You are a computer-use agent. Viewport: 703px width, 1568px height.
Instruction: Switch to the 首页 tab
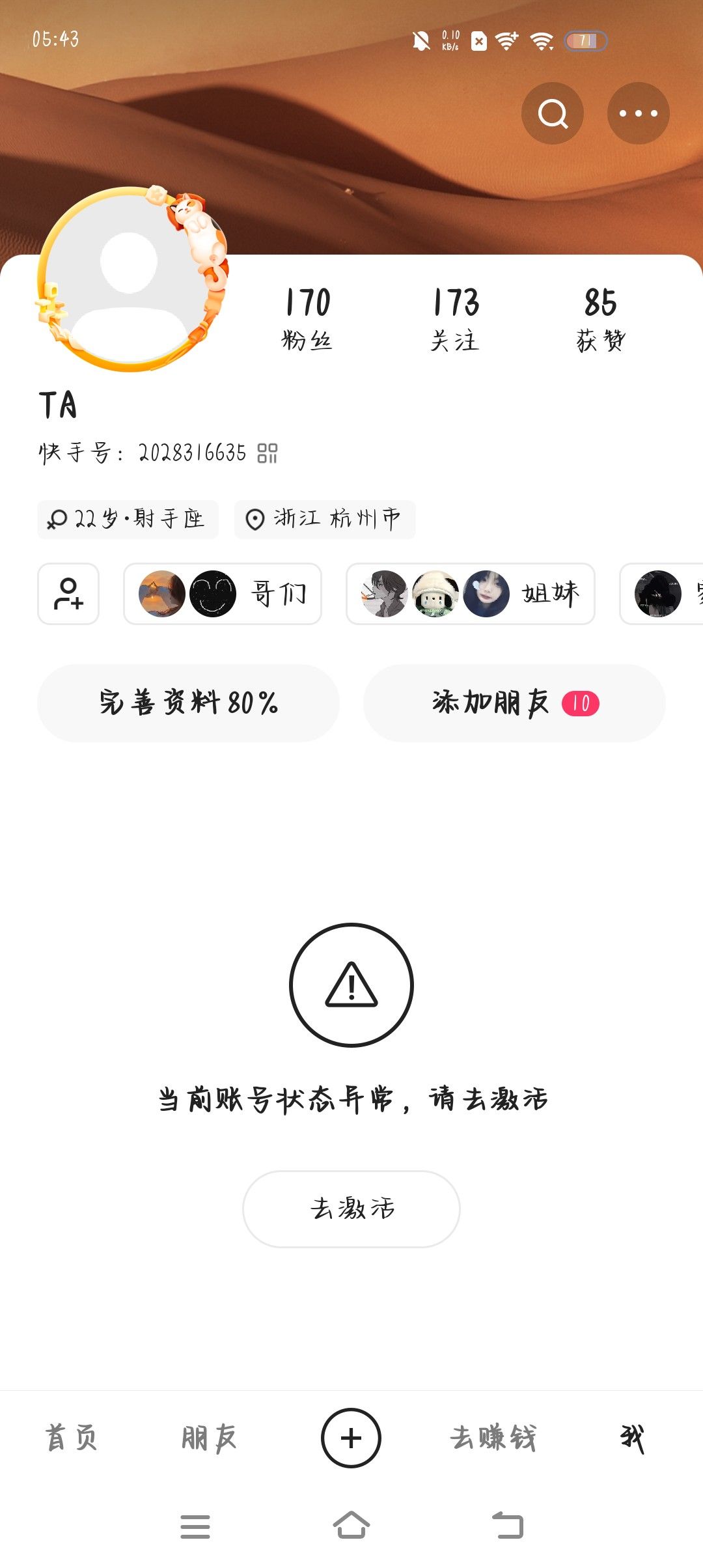[71, 1438]
